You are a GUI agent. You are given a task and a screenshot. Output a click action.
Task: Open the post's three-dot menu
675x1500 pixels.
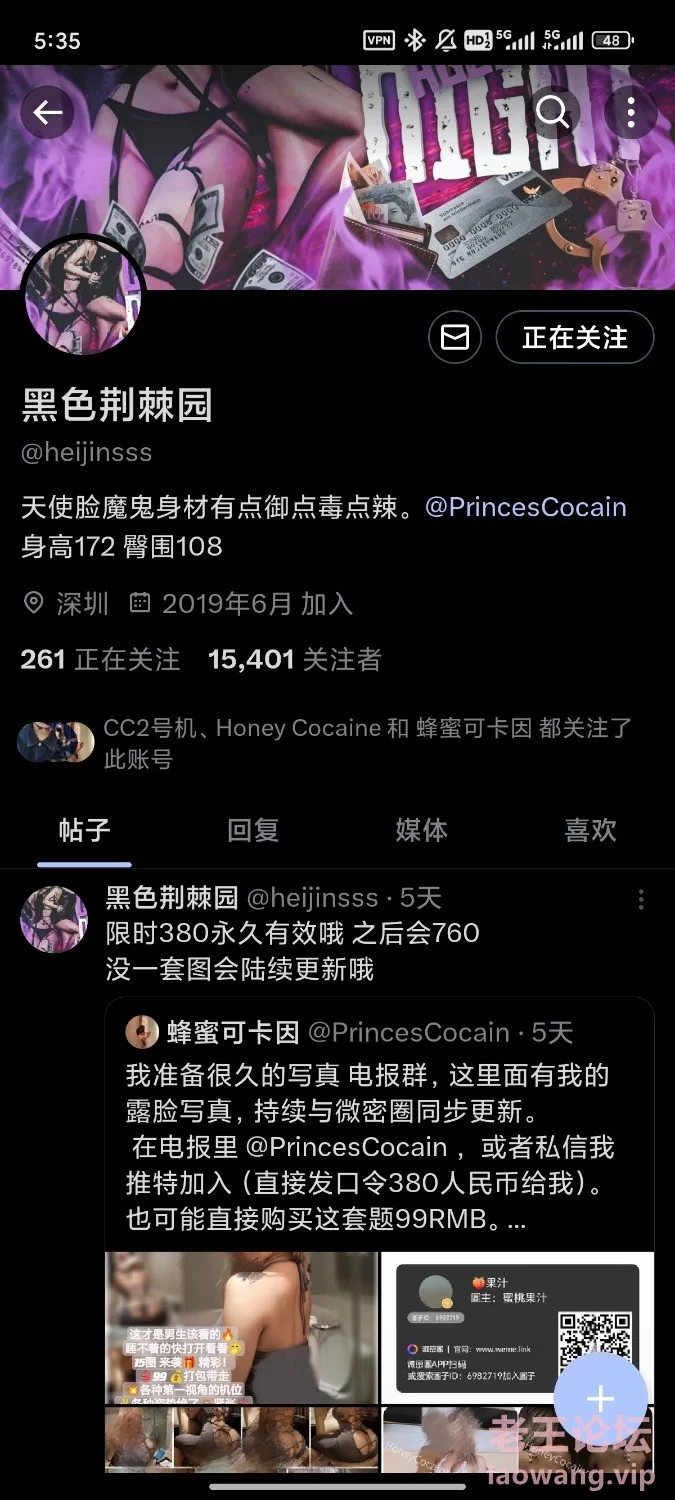click(641, 899)
